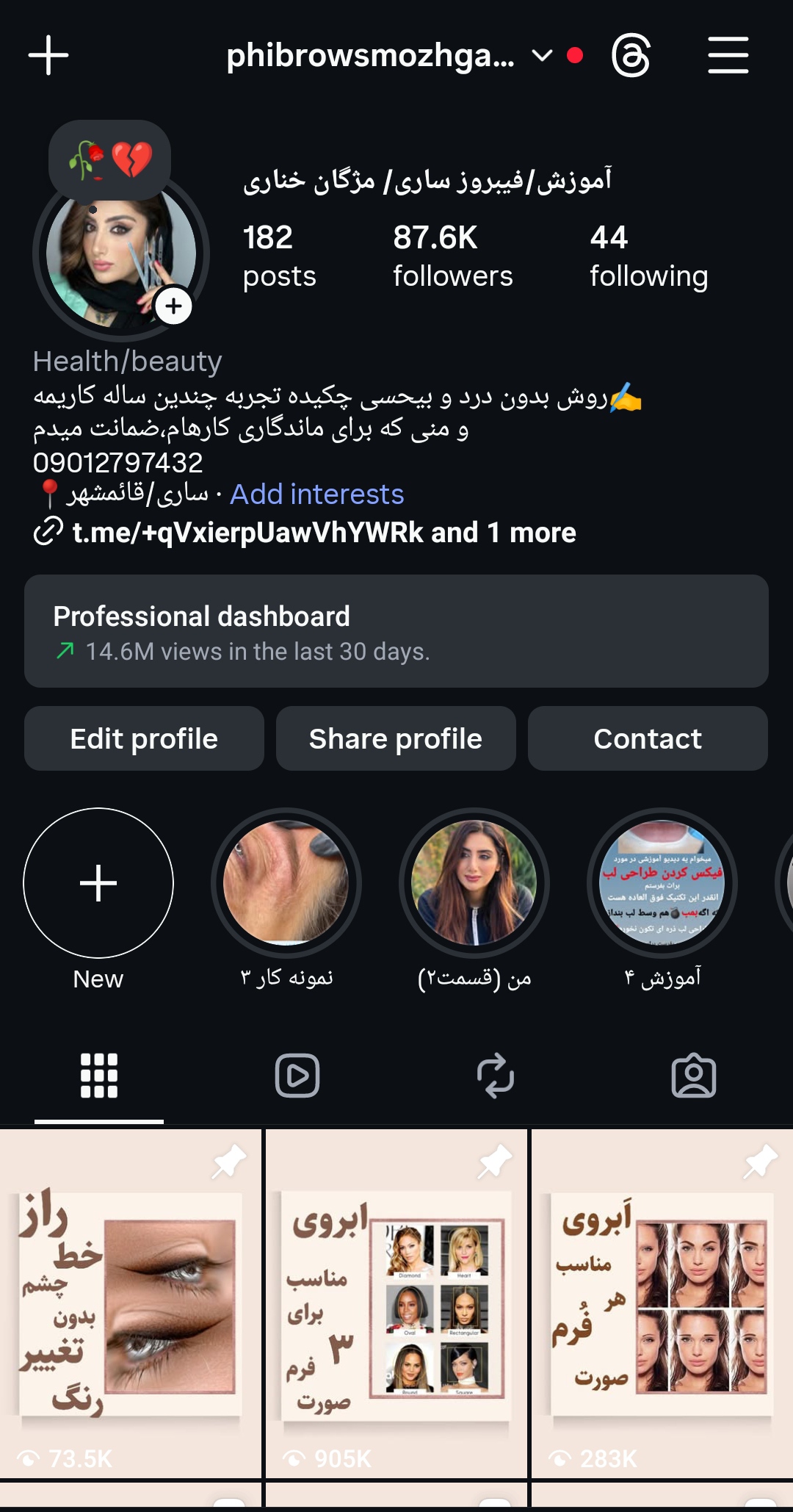Switch to the tagged photos tab

[x=694, y=1076]
